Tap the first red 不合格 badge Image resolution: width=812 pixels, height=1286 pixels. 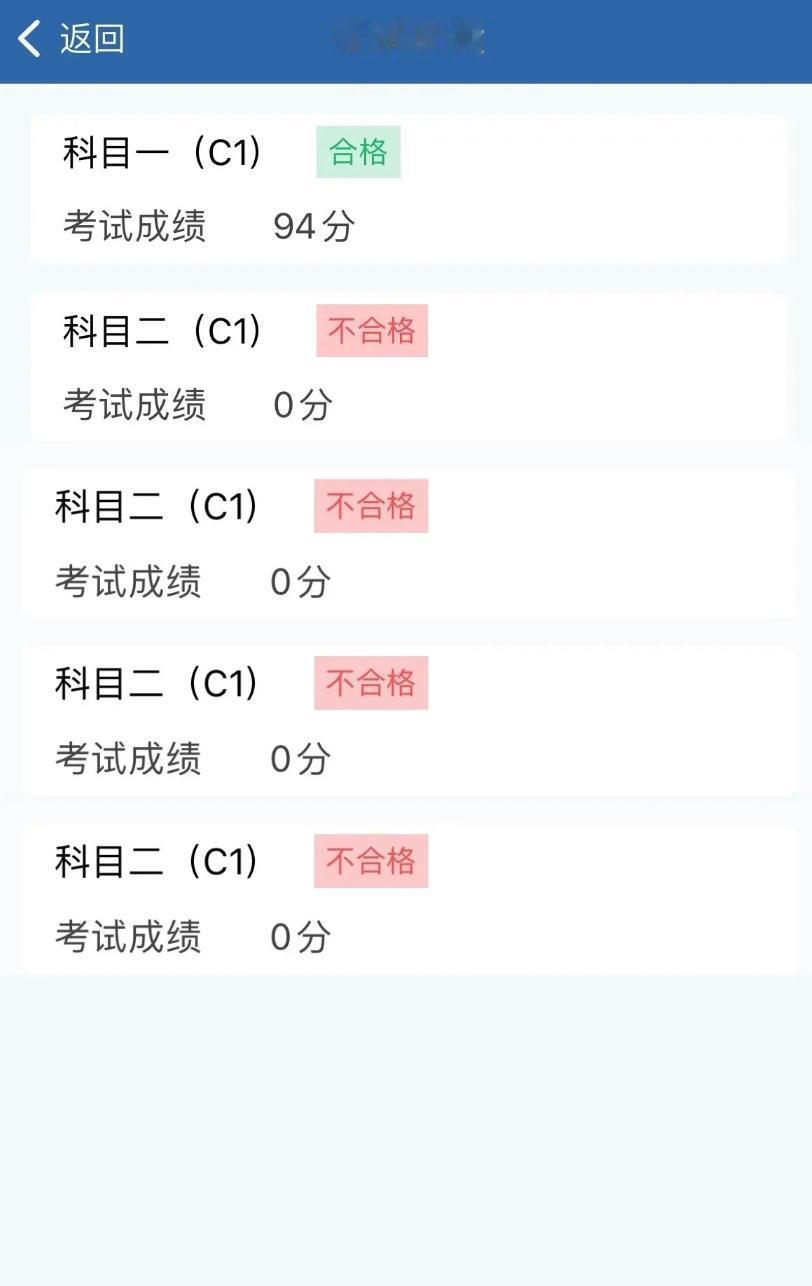point(371,330)
